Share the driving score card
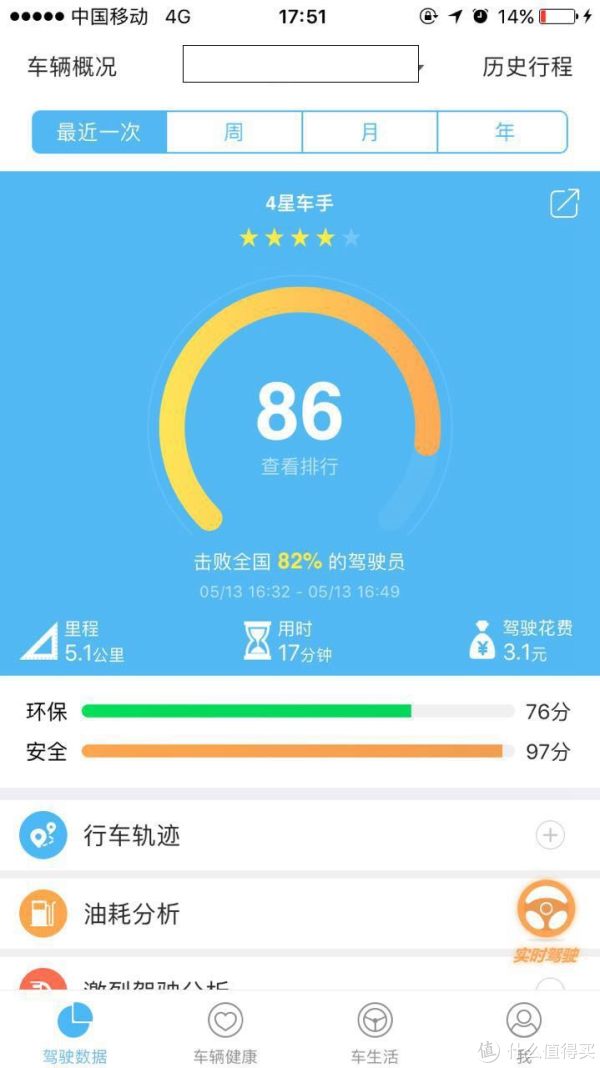 pos(564,204)
